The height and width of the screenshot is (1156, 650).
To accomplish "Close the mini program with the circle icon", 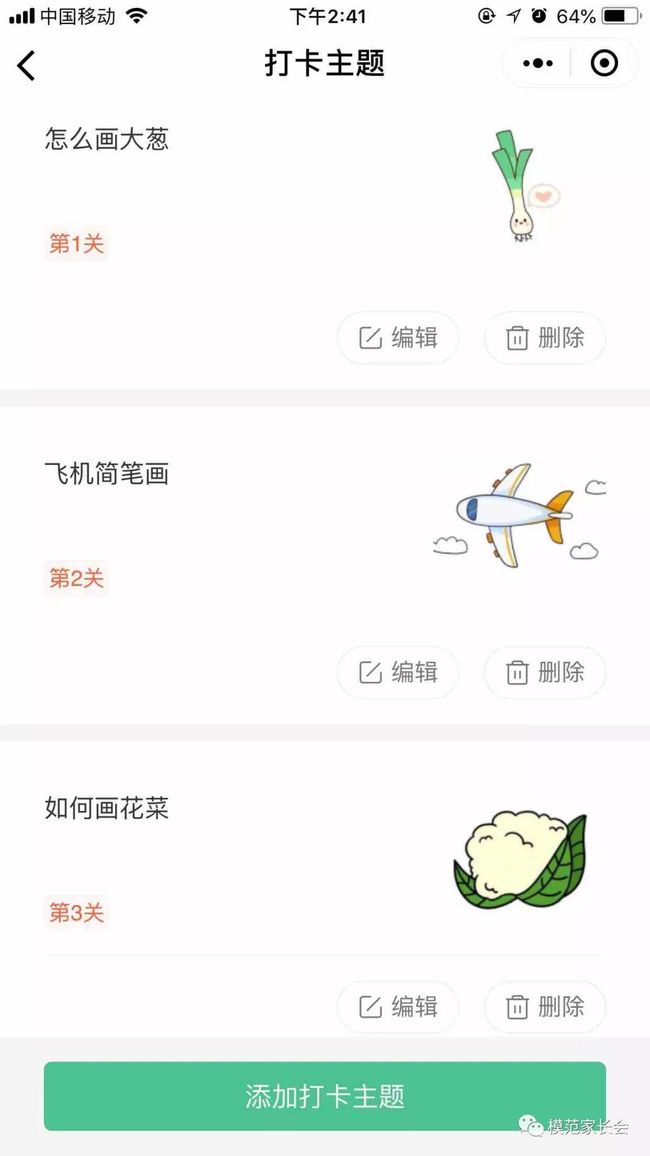I will 604,63.
